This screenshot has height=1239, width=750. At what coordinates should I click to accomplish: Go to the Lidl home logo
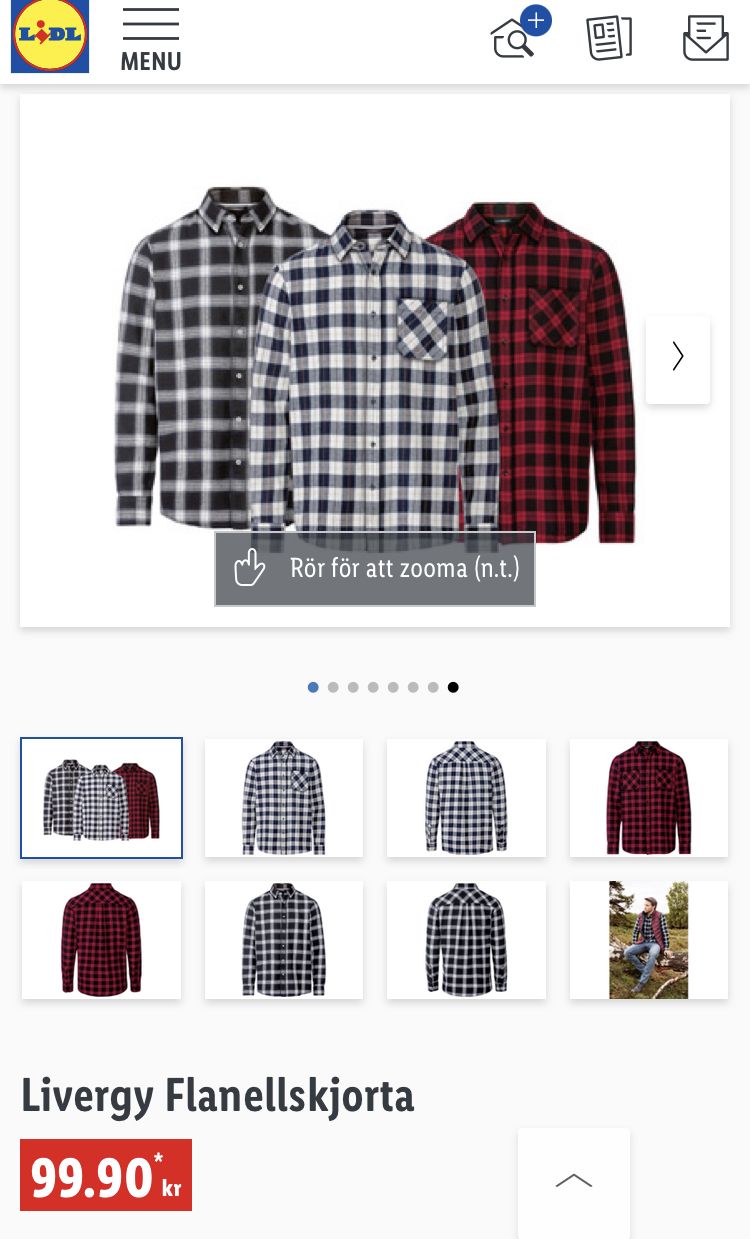point(50,37)
